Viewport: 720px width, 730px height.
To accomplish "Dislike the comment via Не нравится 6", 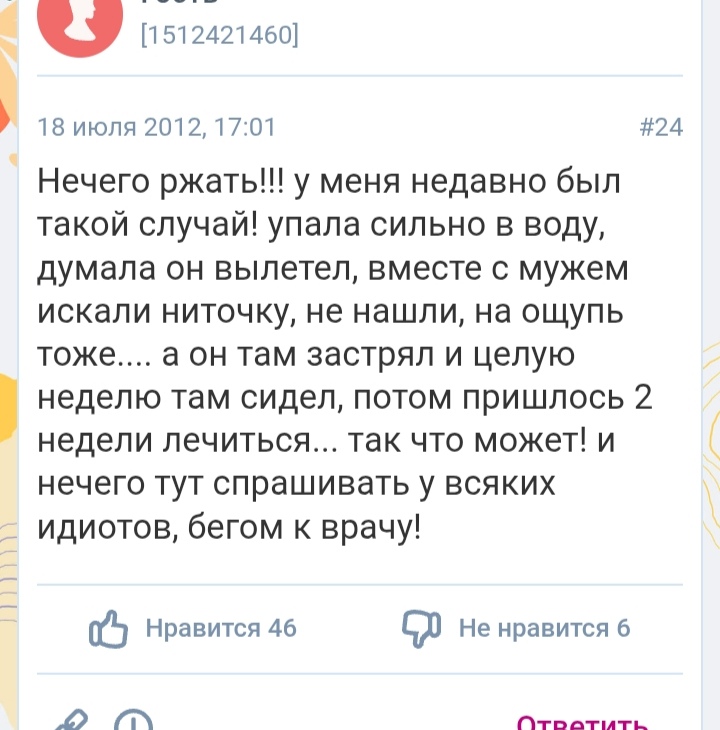I will point(516,628).
